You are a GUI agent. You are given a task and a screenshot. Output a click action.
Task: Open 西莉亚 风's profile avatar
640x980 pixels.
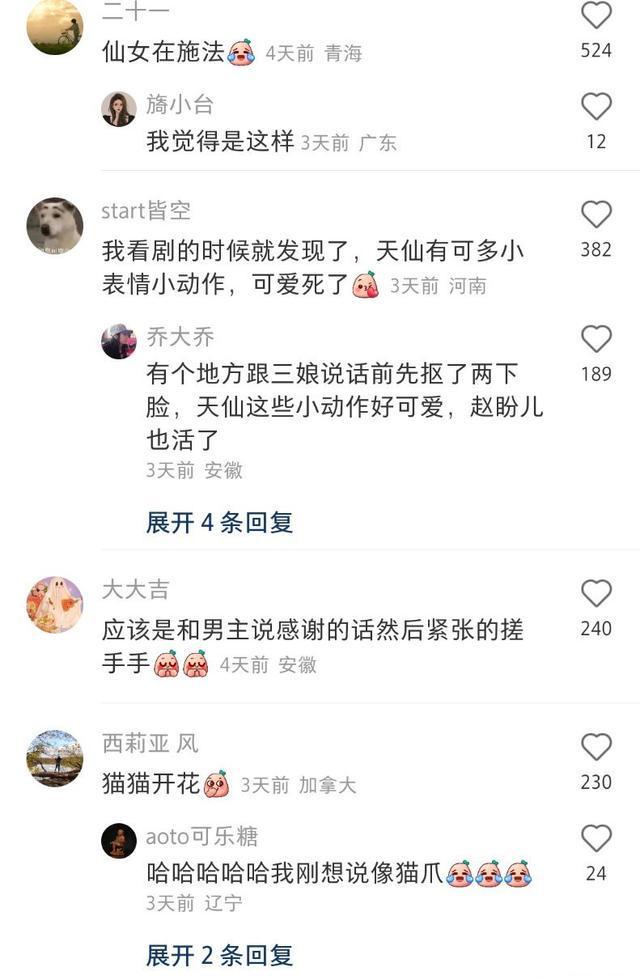coord(54,758)
